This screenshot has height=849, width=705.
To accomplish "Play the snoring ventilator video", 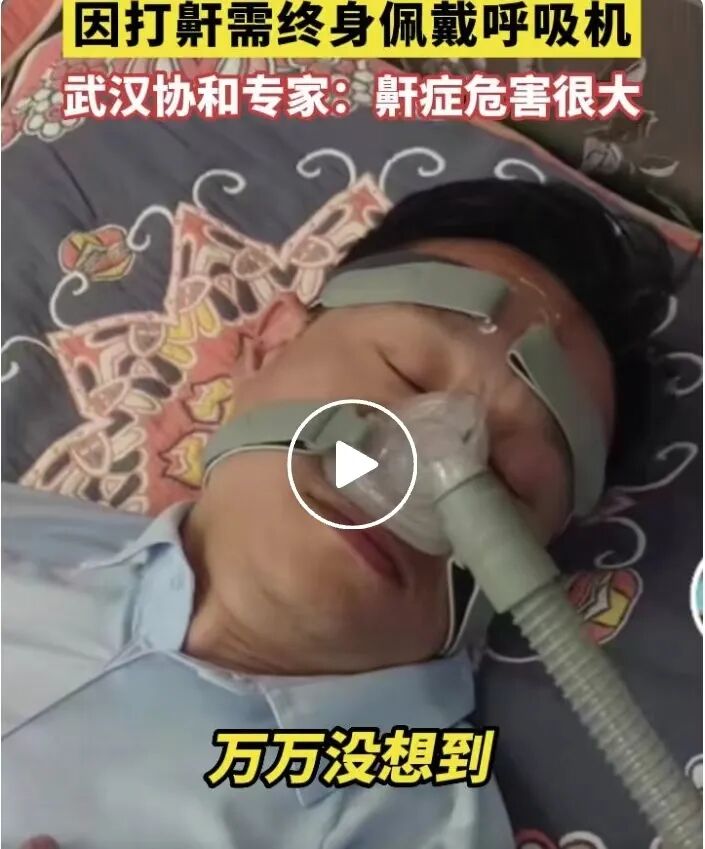I will tap(352, 465).
